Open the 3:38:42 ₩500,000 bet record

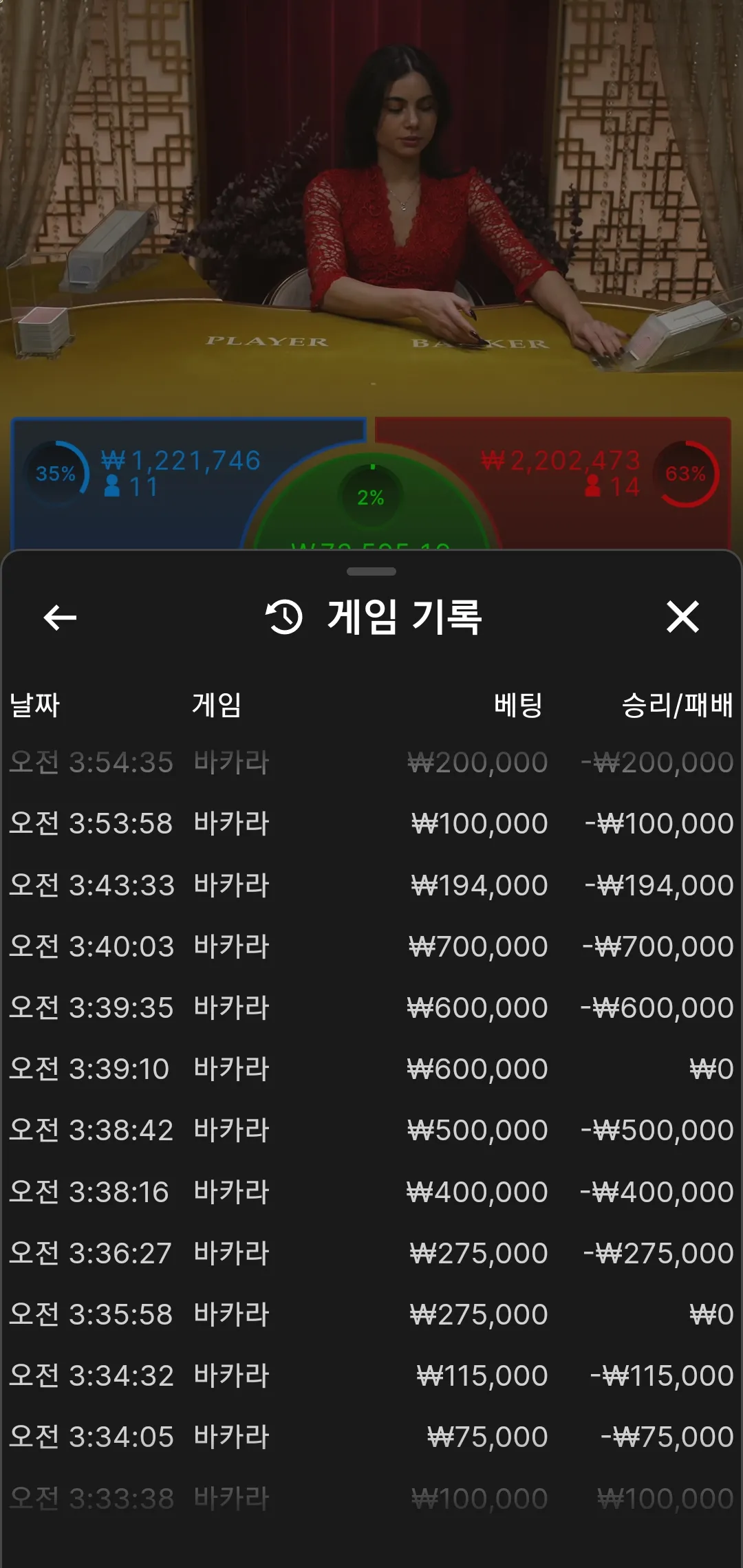[371, 1130]
